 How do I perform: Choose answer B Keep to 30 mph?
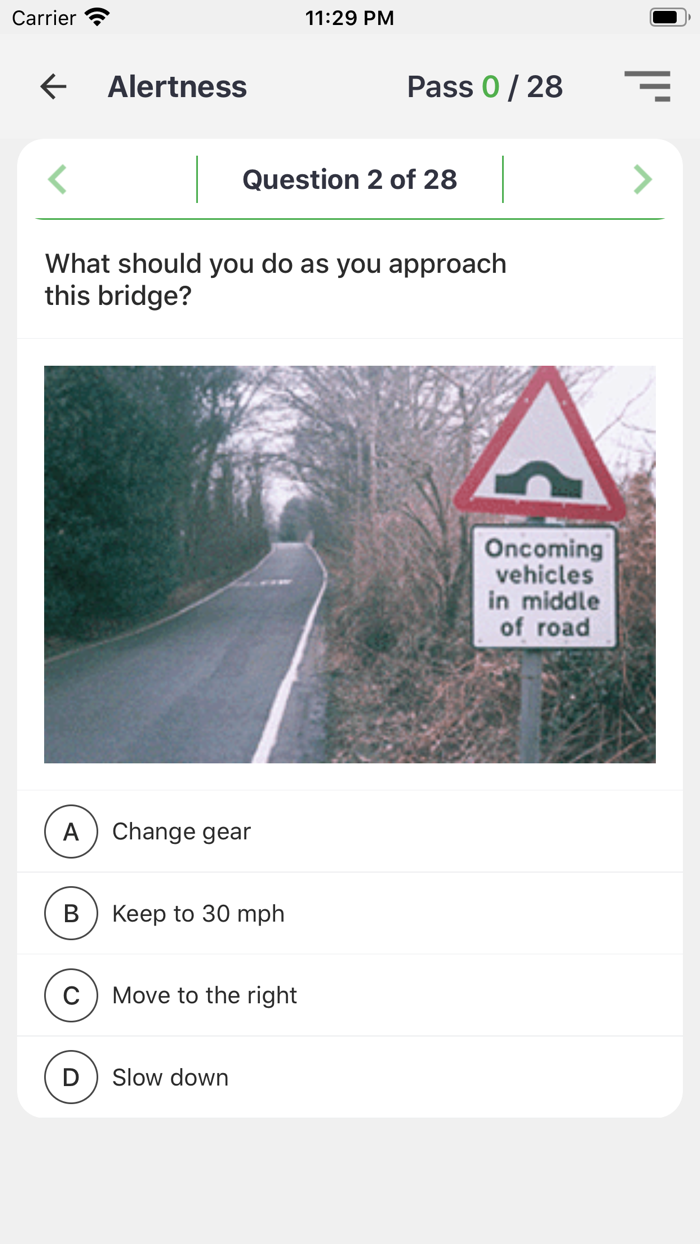350,914
